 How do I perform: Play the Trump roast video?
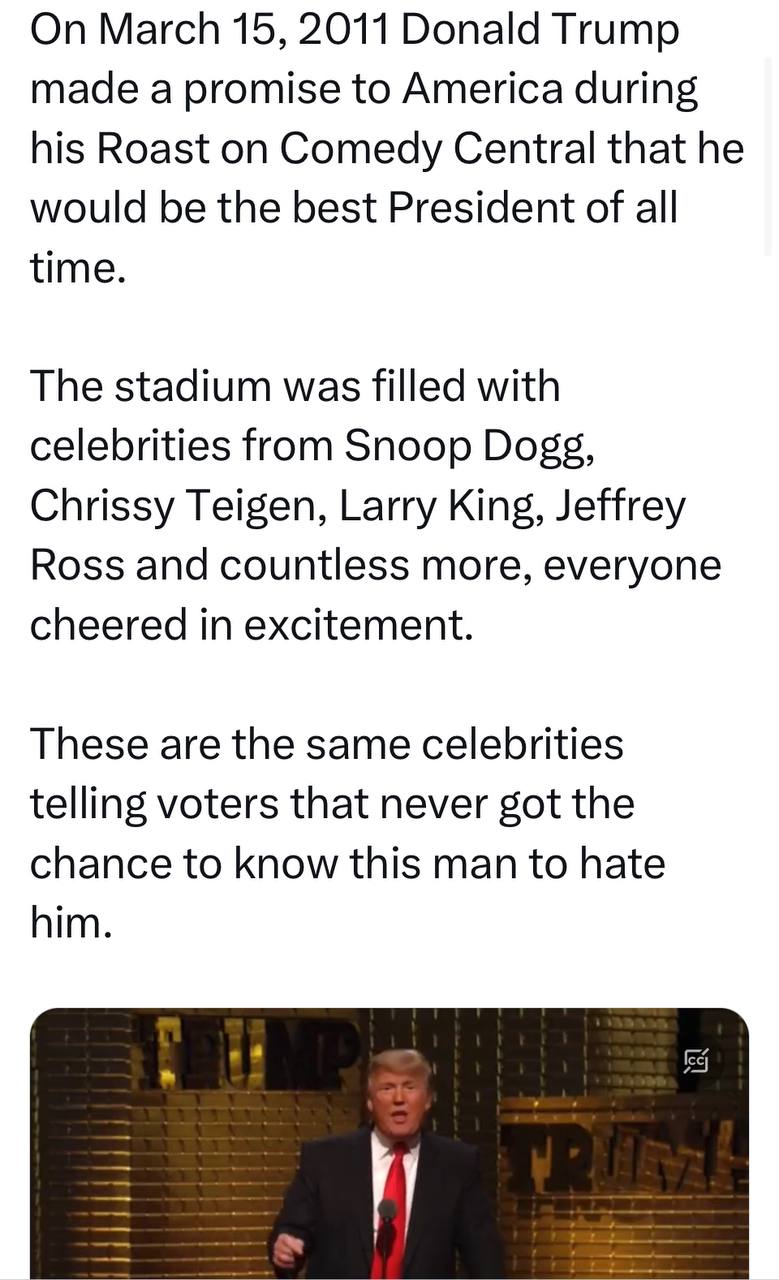tap(389, 1143)
